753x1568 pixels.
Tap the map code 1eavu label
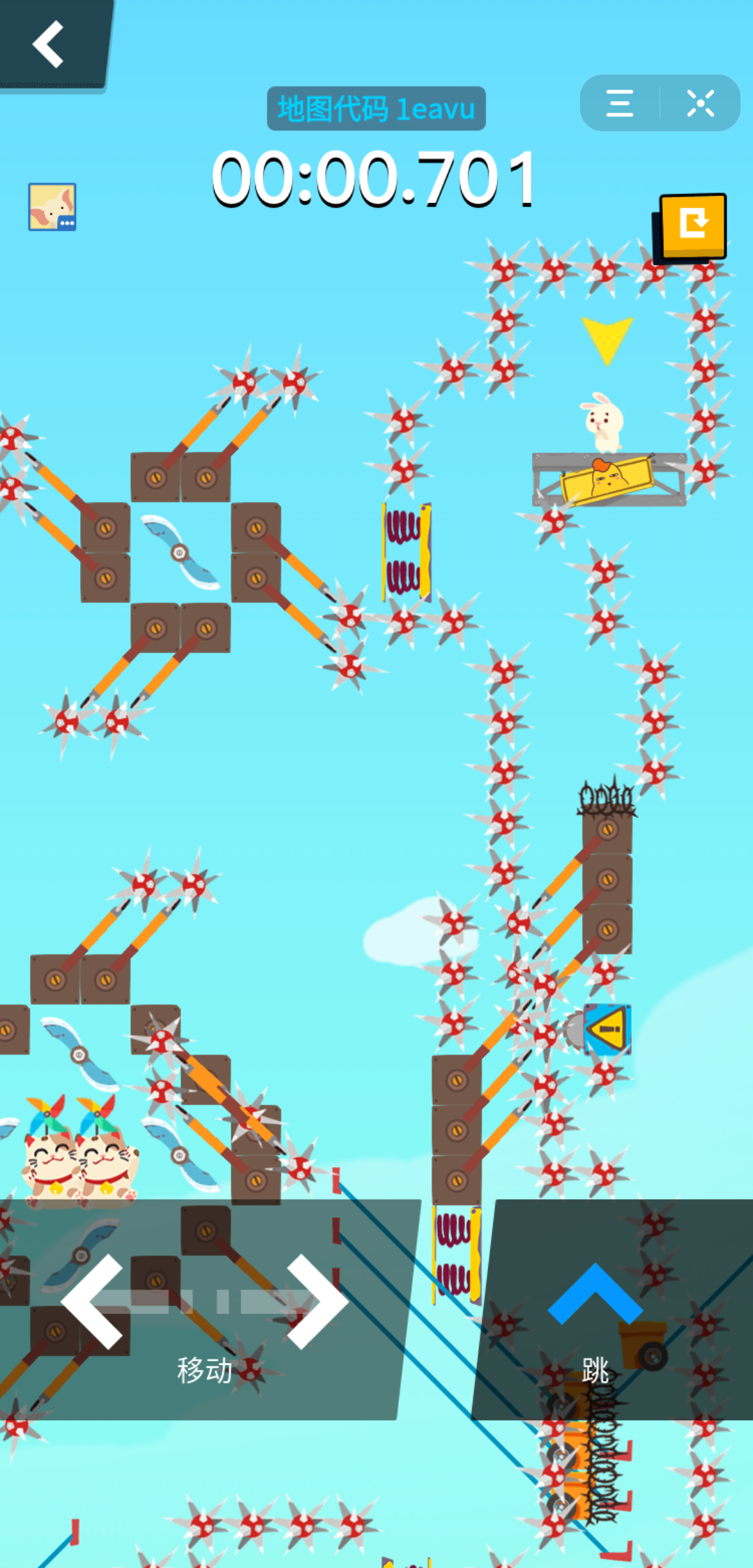tap(376, 109)
